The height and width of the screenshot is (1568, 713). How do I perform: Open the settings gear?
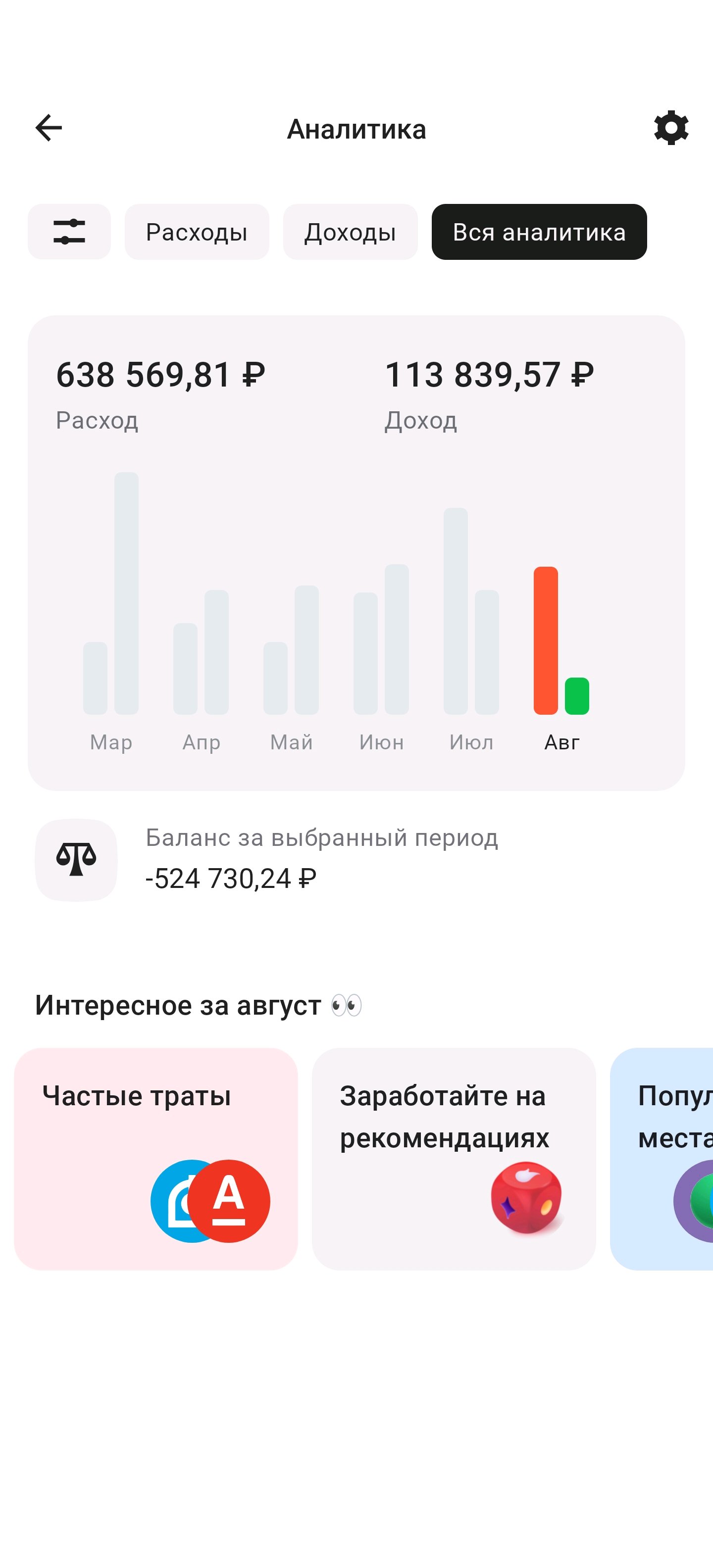[671, 128]
